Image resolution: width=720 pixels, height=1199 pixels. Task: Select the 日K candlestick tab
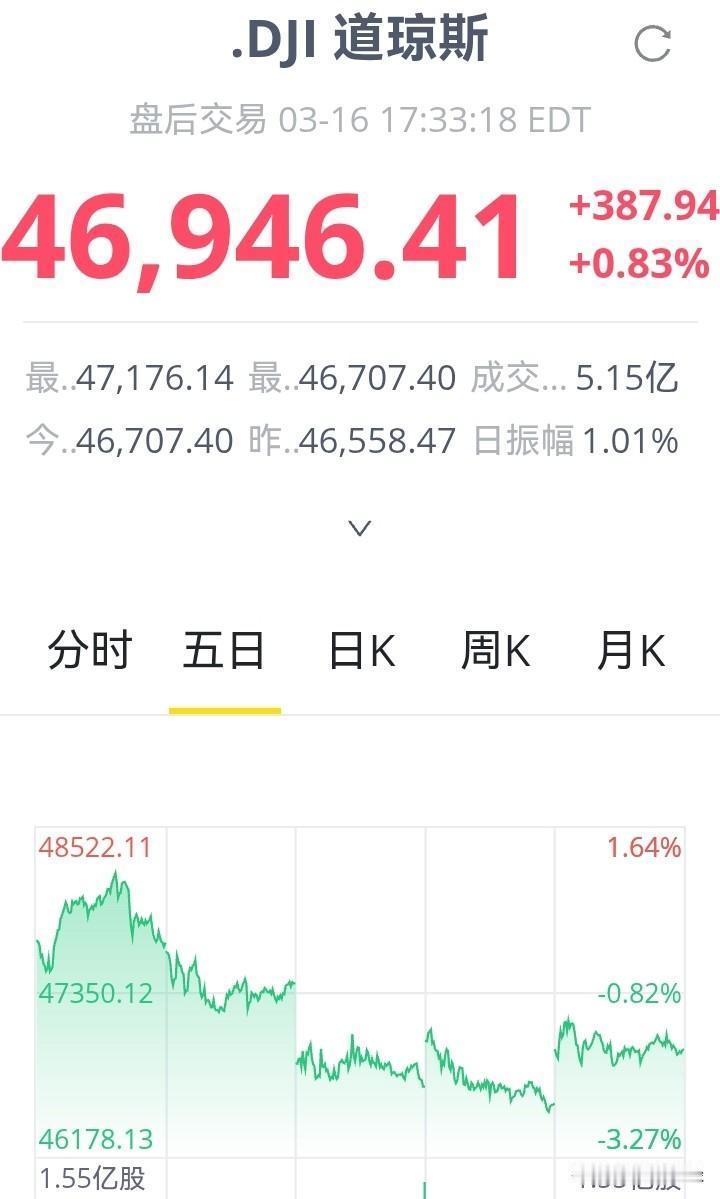pyautogui.click(x=361, y=650)
